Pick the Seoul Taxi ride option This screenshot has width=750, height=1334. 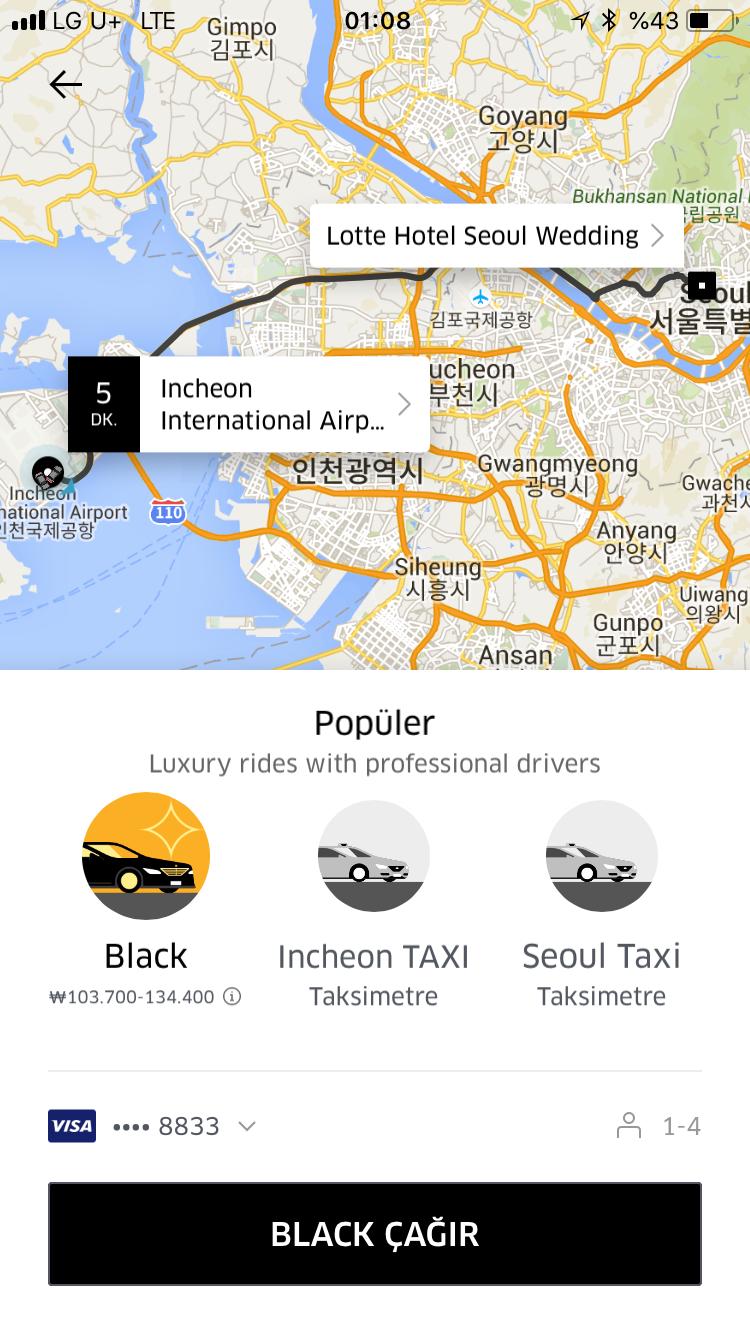tap(601, 857)
